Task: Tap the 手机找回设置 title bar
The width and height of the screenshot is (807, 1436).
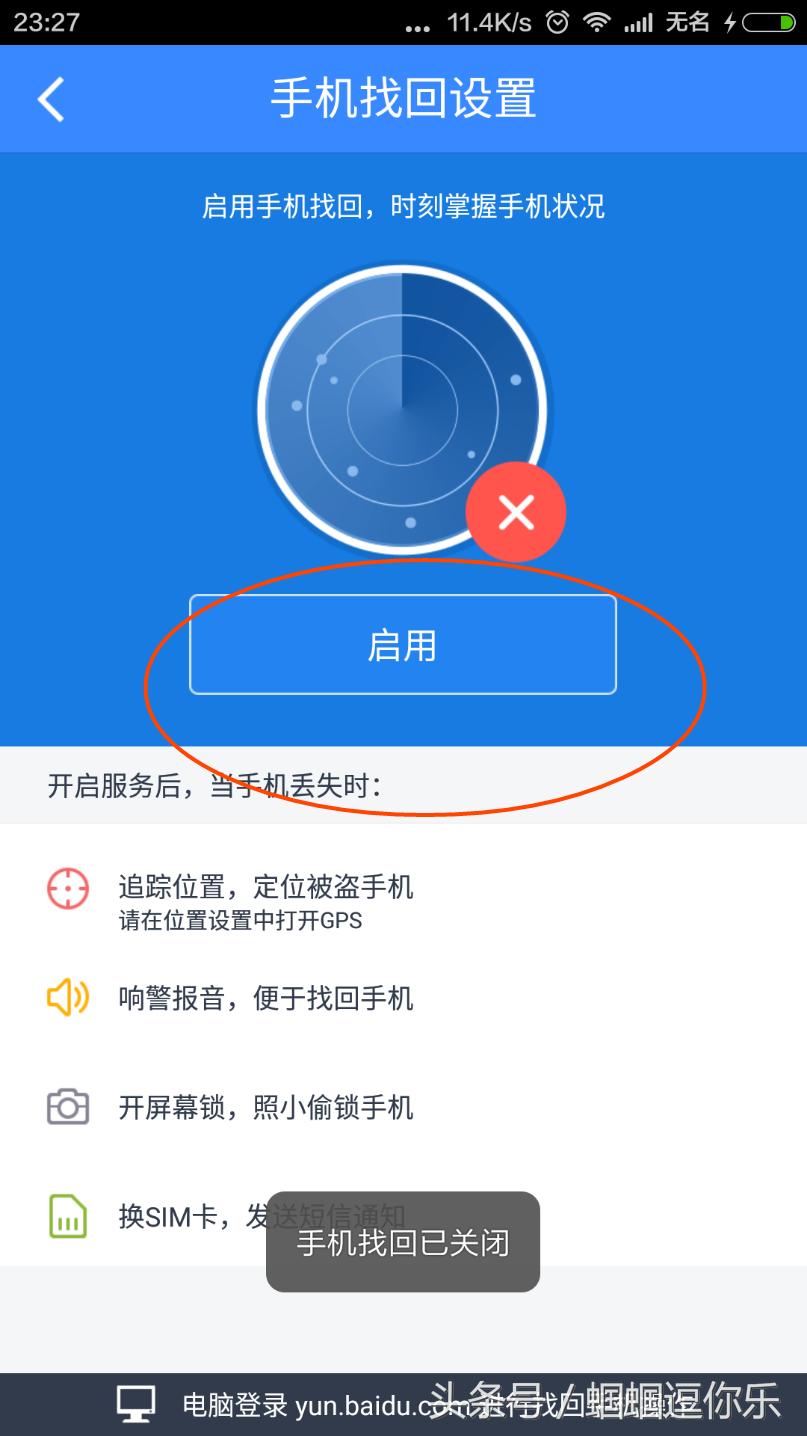Action: pos(403,98)
